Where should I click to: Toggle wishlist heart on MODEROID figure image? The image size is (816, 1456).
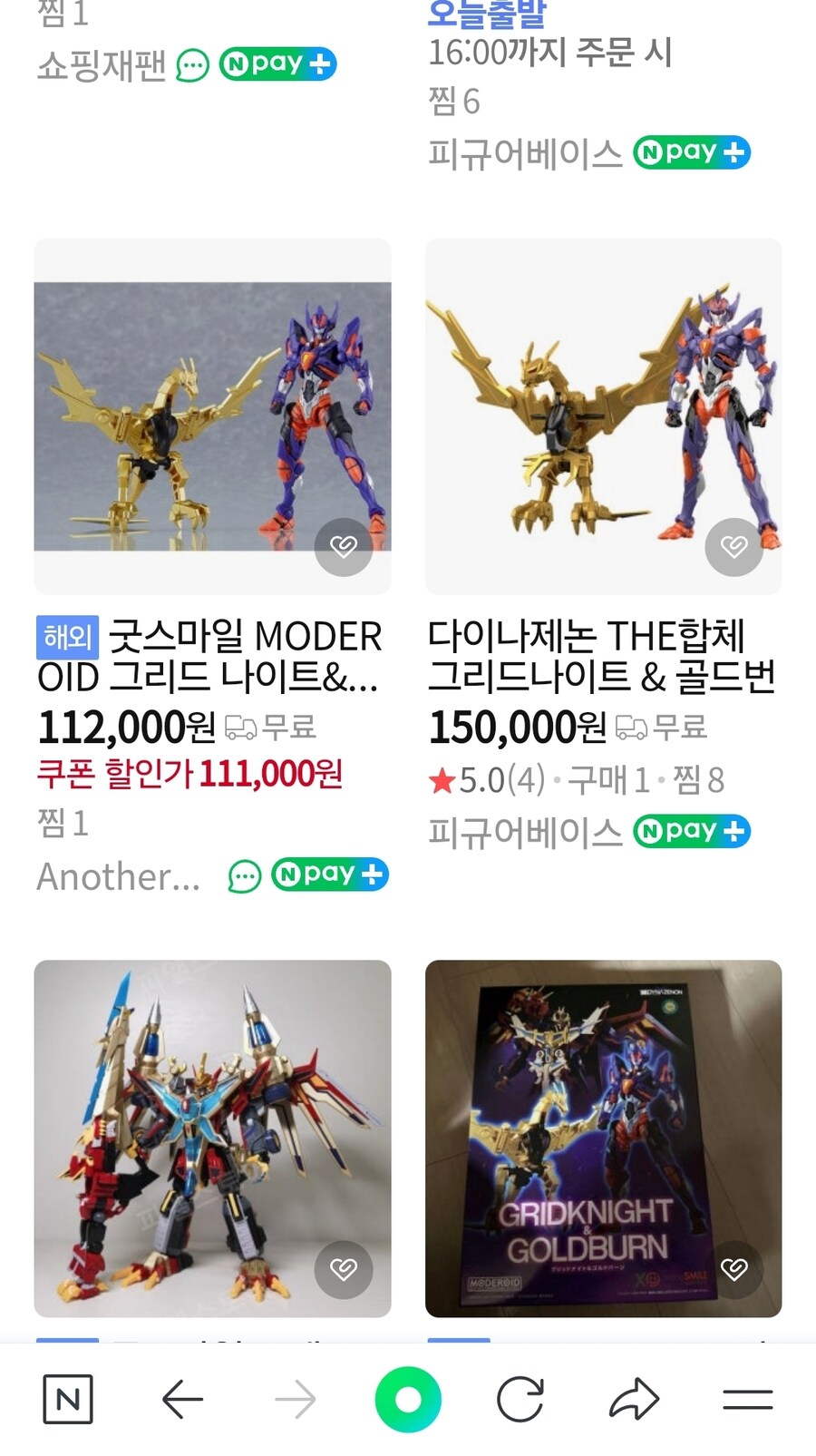(x=343, y=548)
